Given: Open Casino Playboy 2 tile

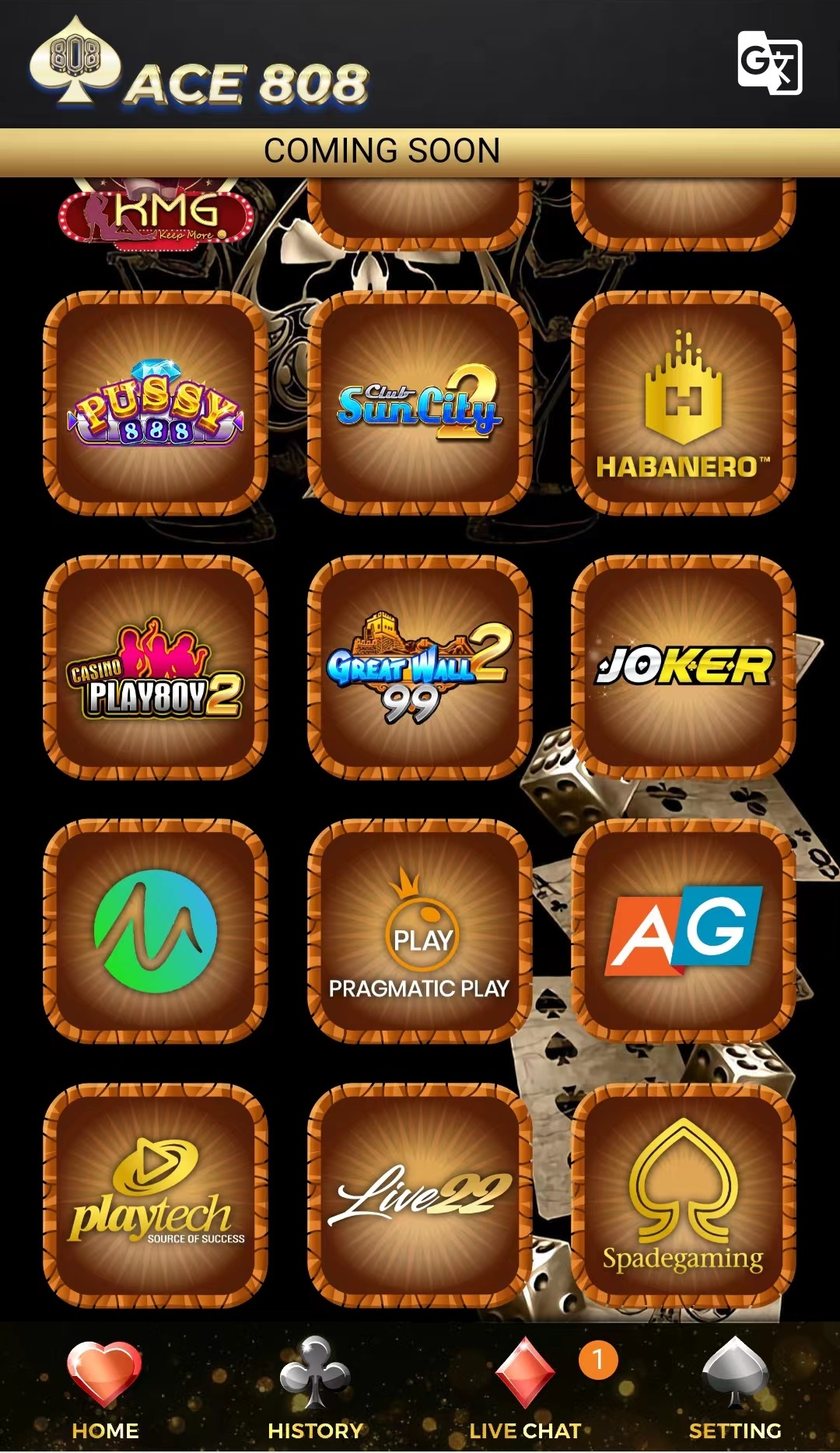Looking at the screenshot, I should [156, 667].
